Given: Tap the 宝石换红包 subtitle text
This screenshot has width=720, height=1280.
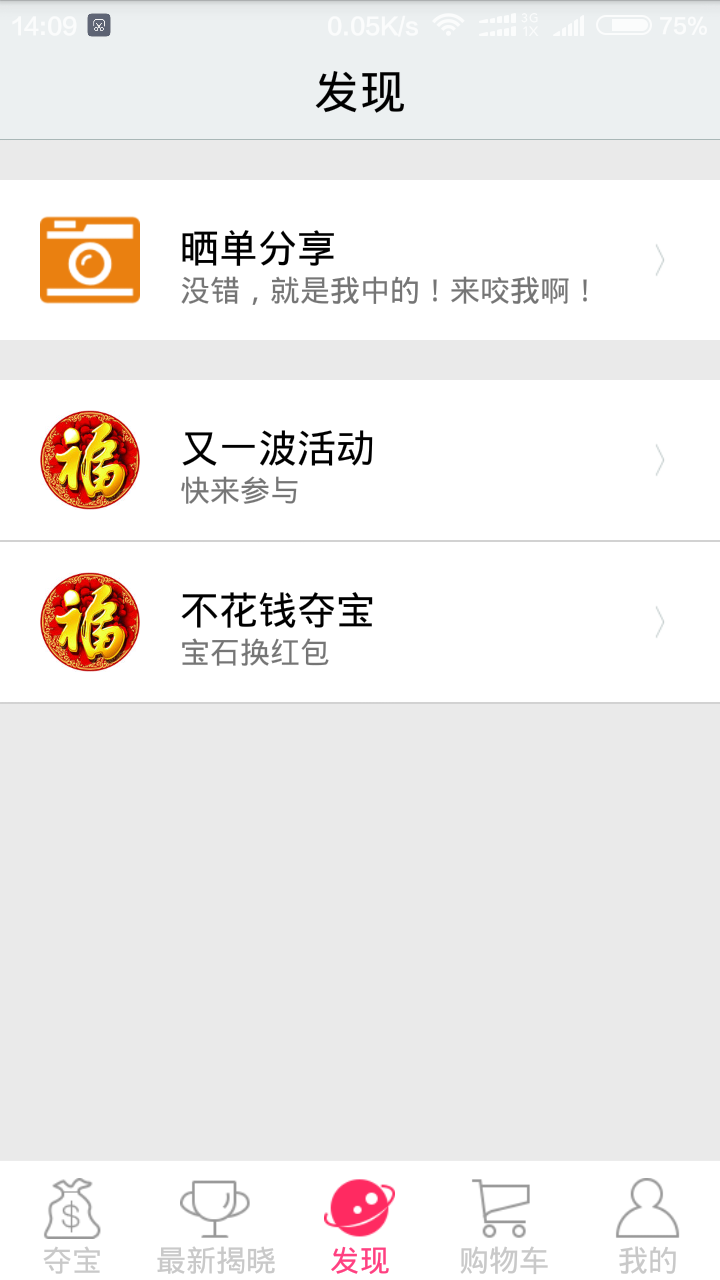Looking at the screenshot, I should 255,655.
